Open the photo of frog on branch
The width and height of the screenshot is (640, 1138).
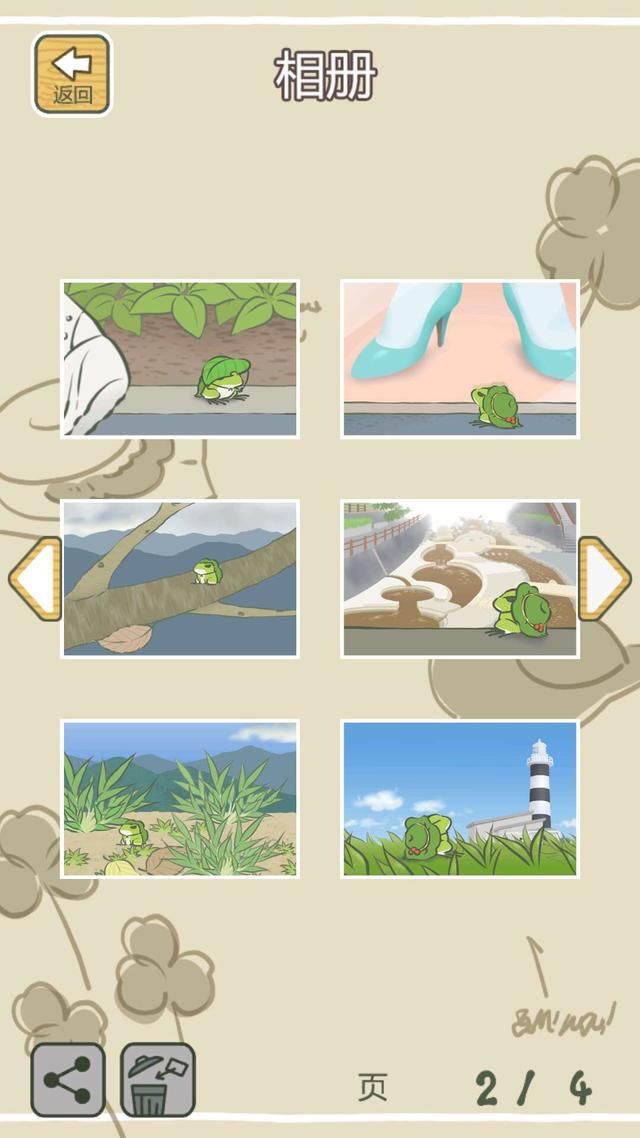[x=180, y=579]
